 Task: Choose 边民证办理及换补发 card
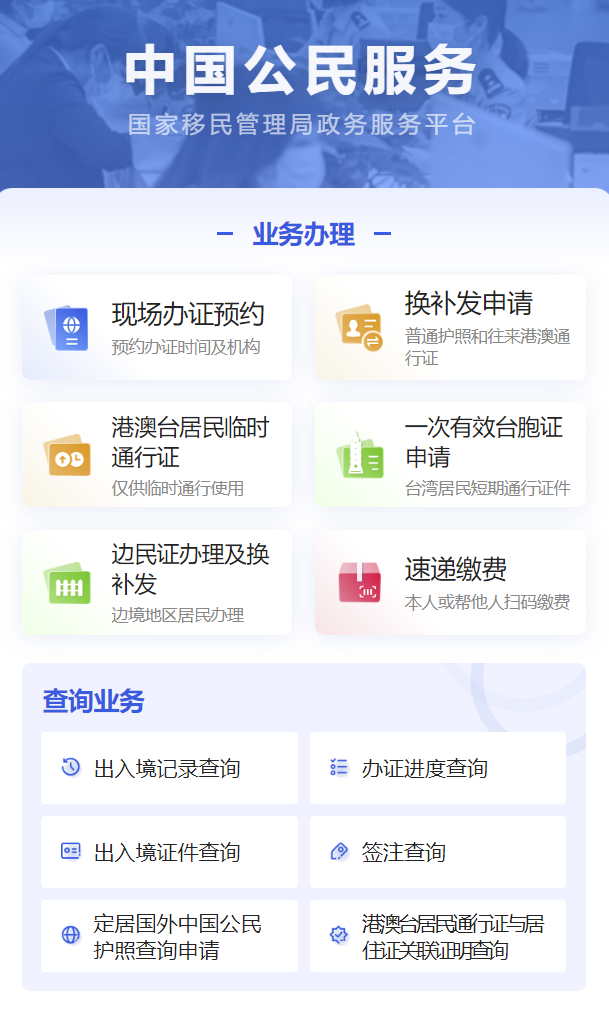pos(157,582)
